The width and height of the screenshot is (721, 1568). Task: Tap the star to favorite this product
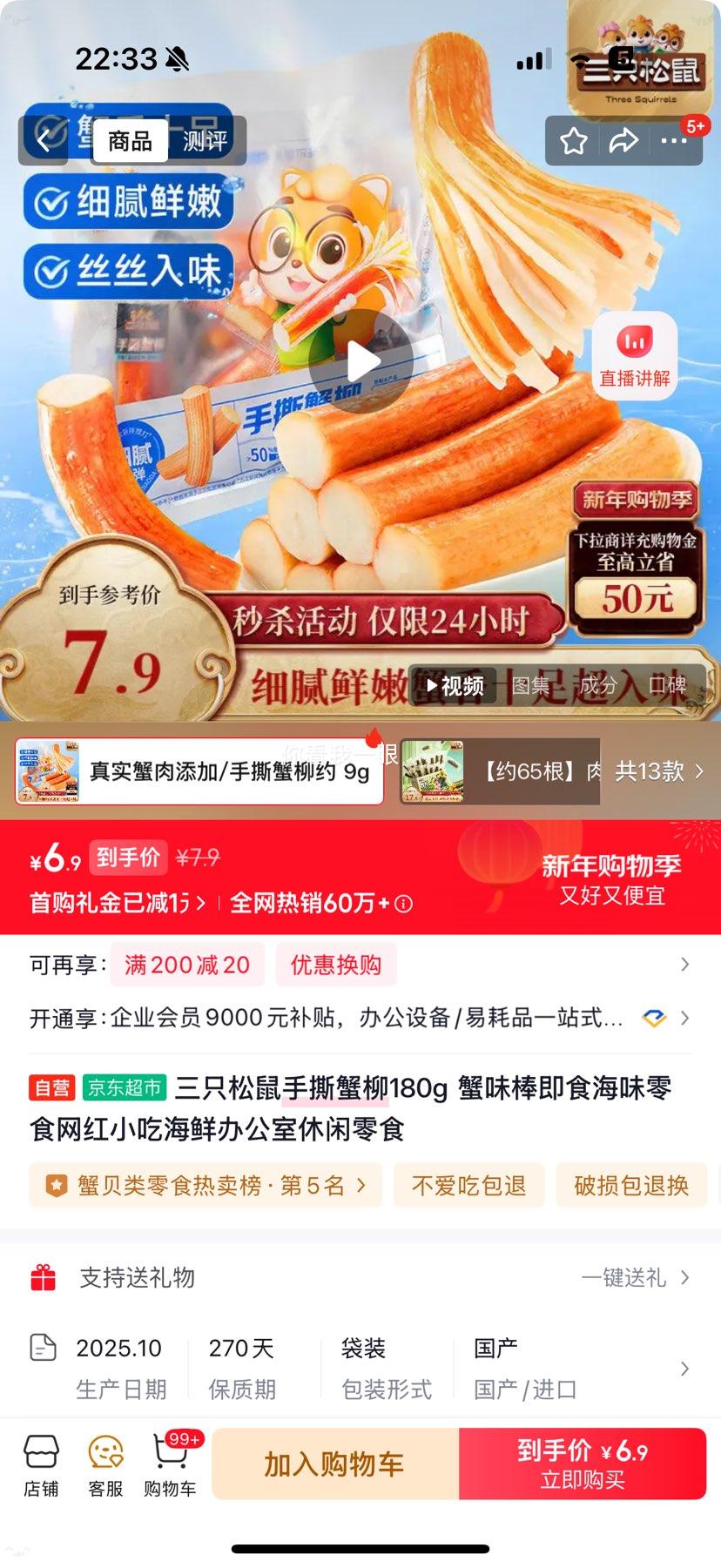573,140
